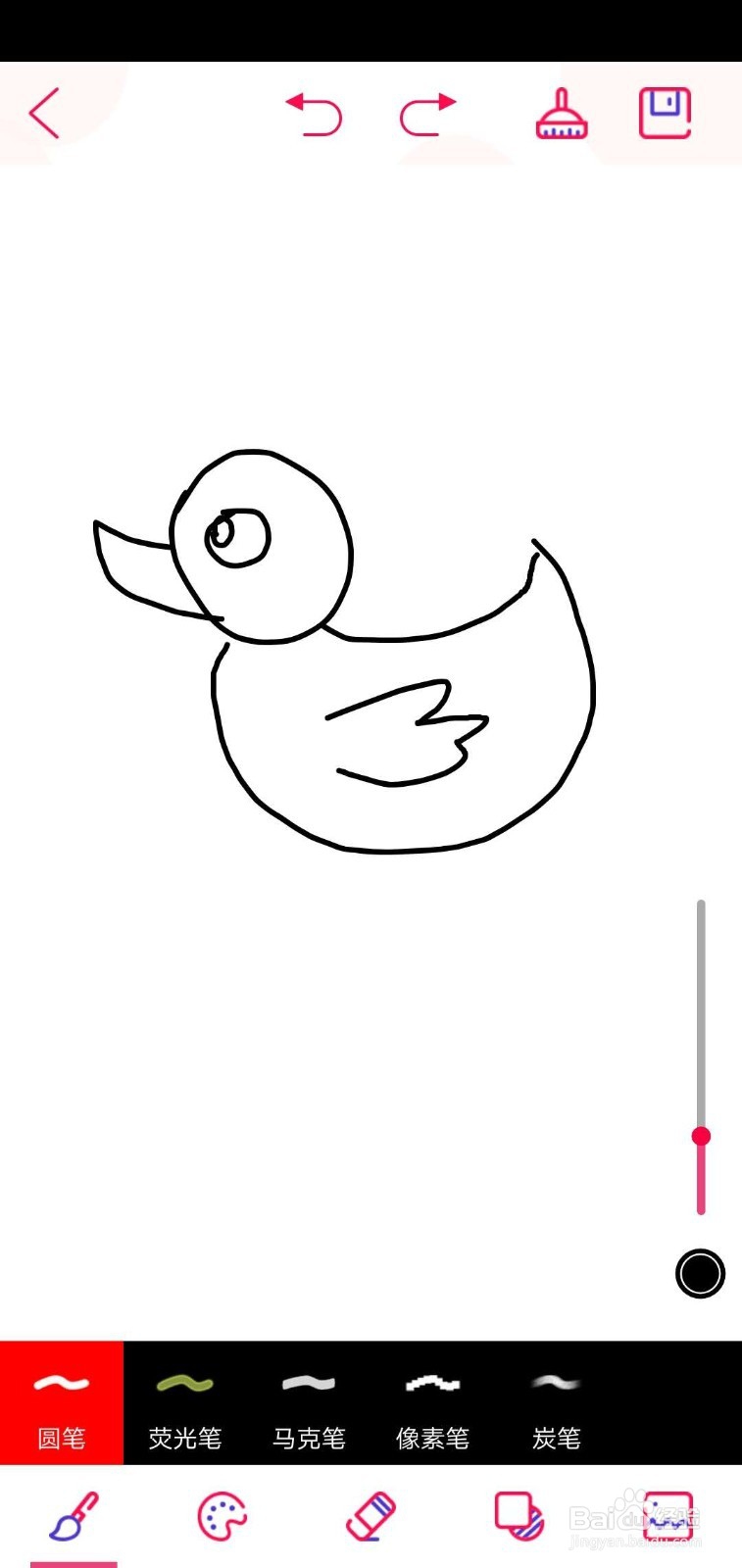
Task: Activate the brush tool at bottom left
Action: pos(74,1516)
